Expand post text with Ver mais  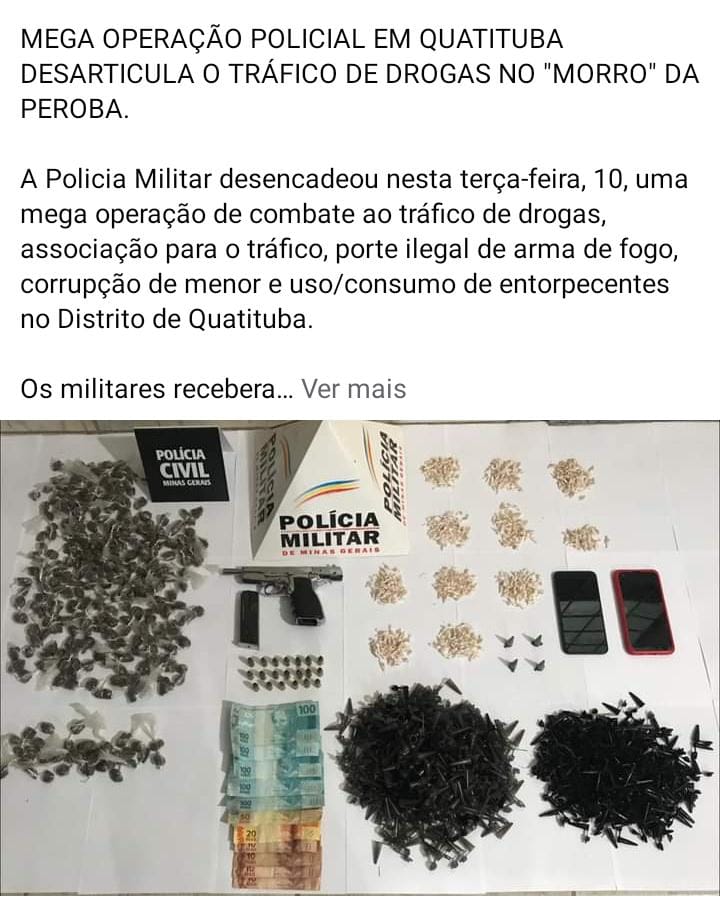pyautogui.click(x=353, y=389)
